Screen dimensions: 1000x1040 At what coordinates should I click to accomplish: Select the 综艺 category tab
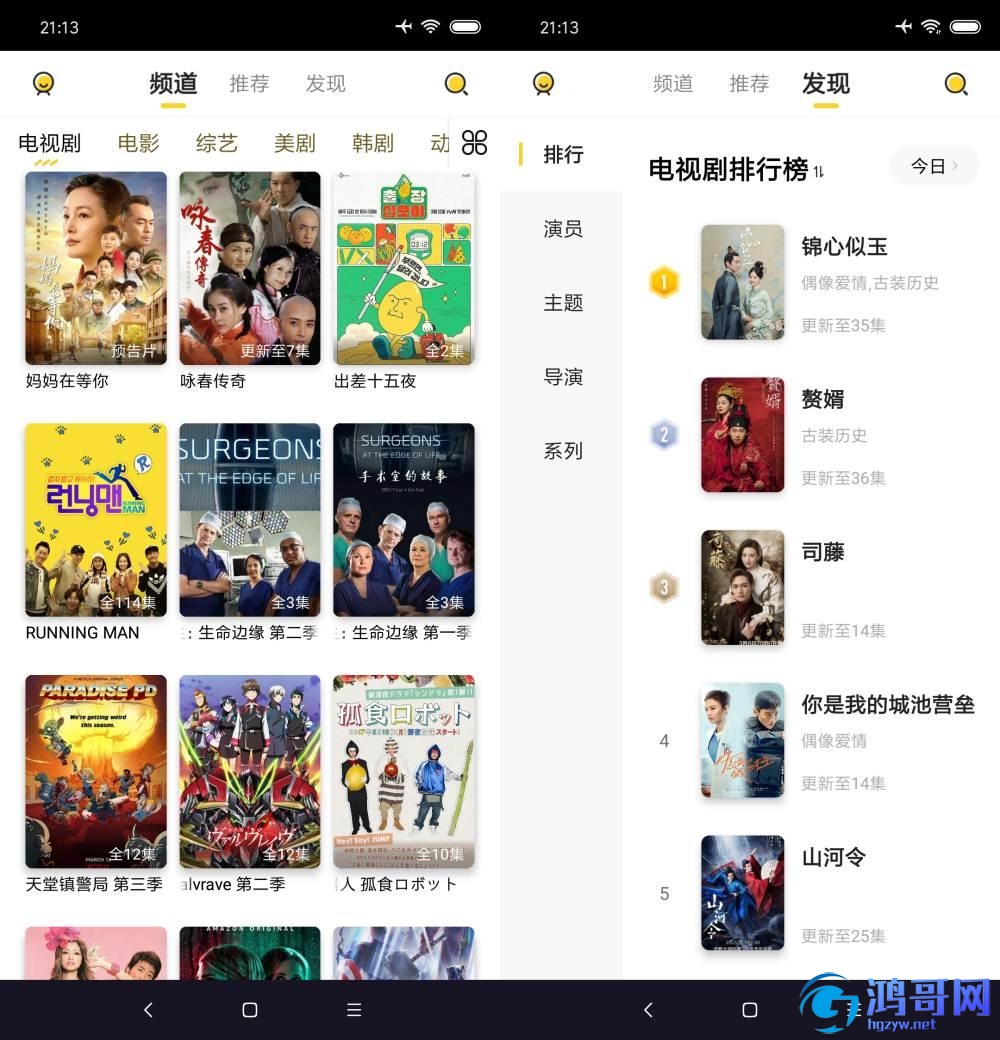click(216, 144)
